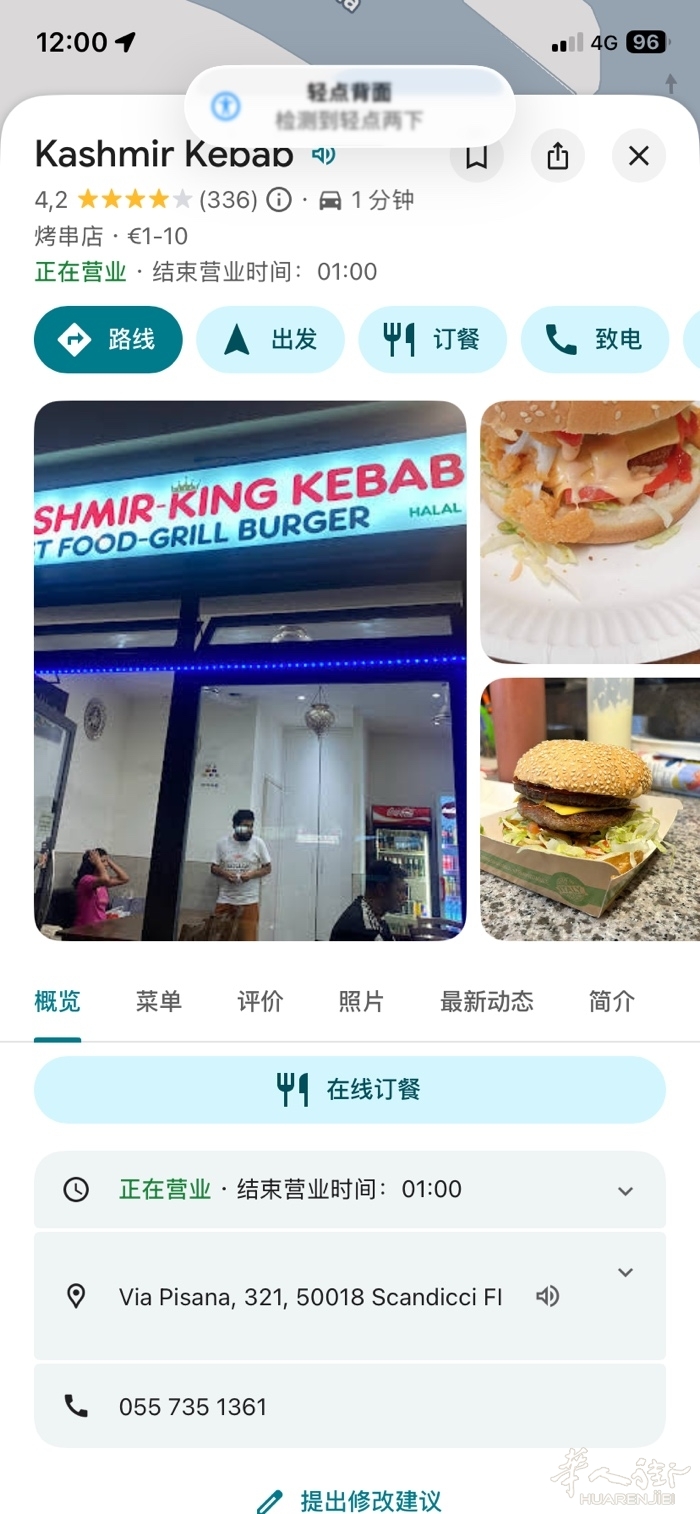Screen dimensions: 700x1514
Task: Get directions with the 路线 button
Action: point(108,340)
